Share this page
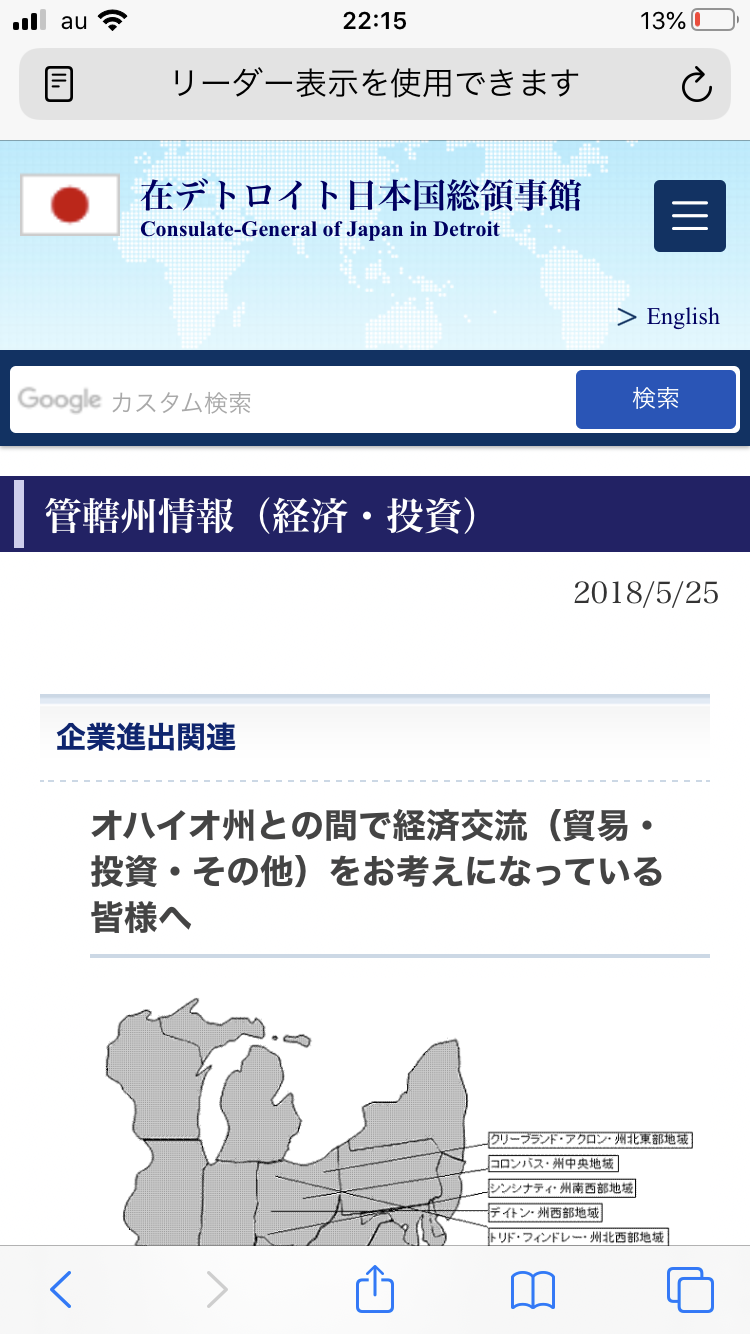The height and width of the screenshot is (1334, 750). tap(375, 1288)
